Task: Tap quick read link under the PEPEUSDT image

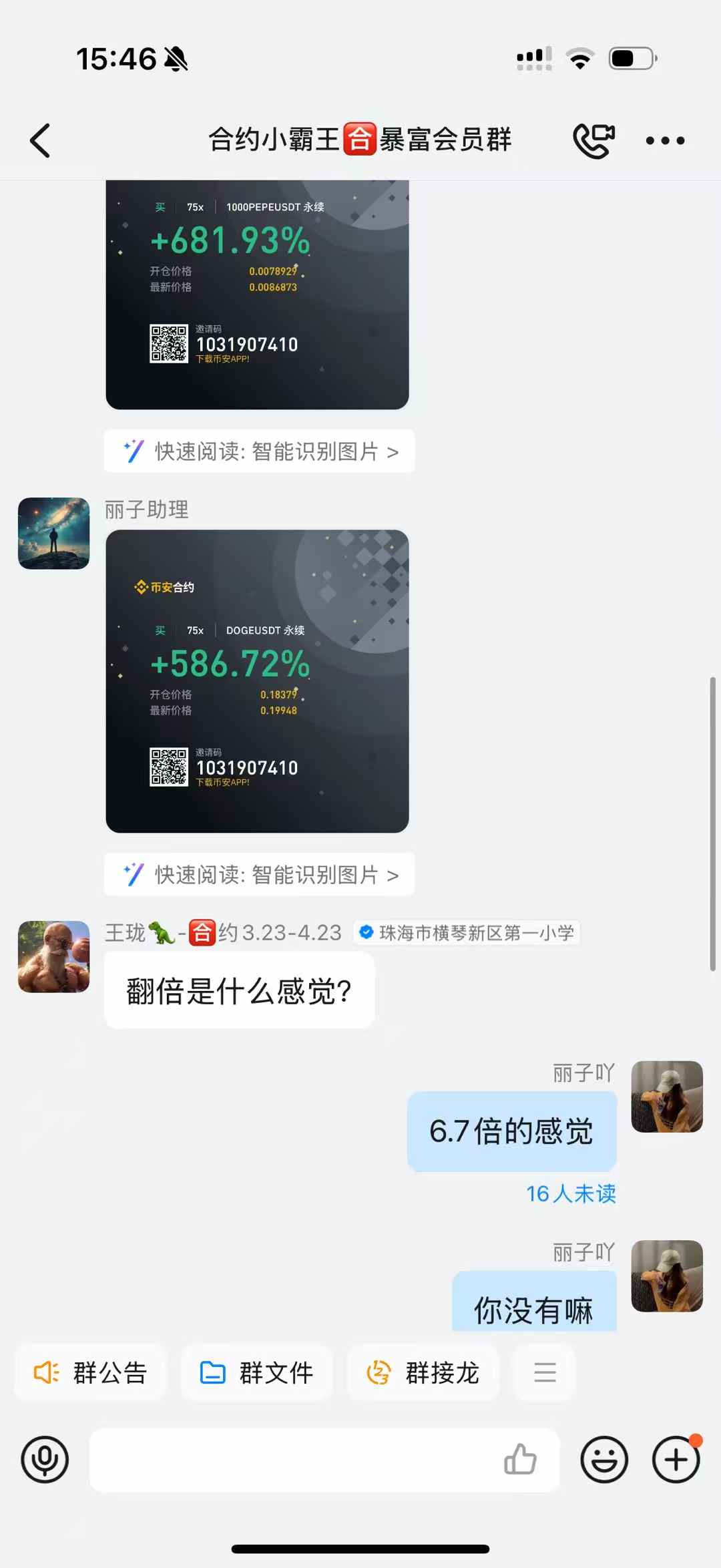Action: pos(260,451)
